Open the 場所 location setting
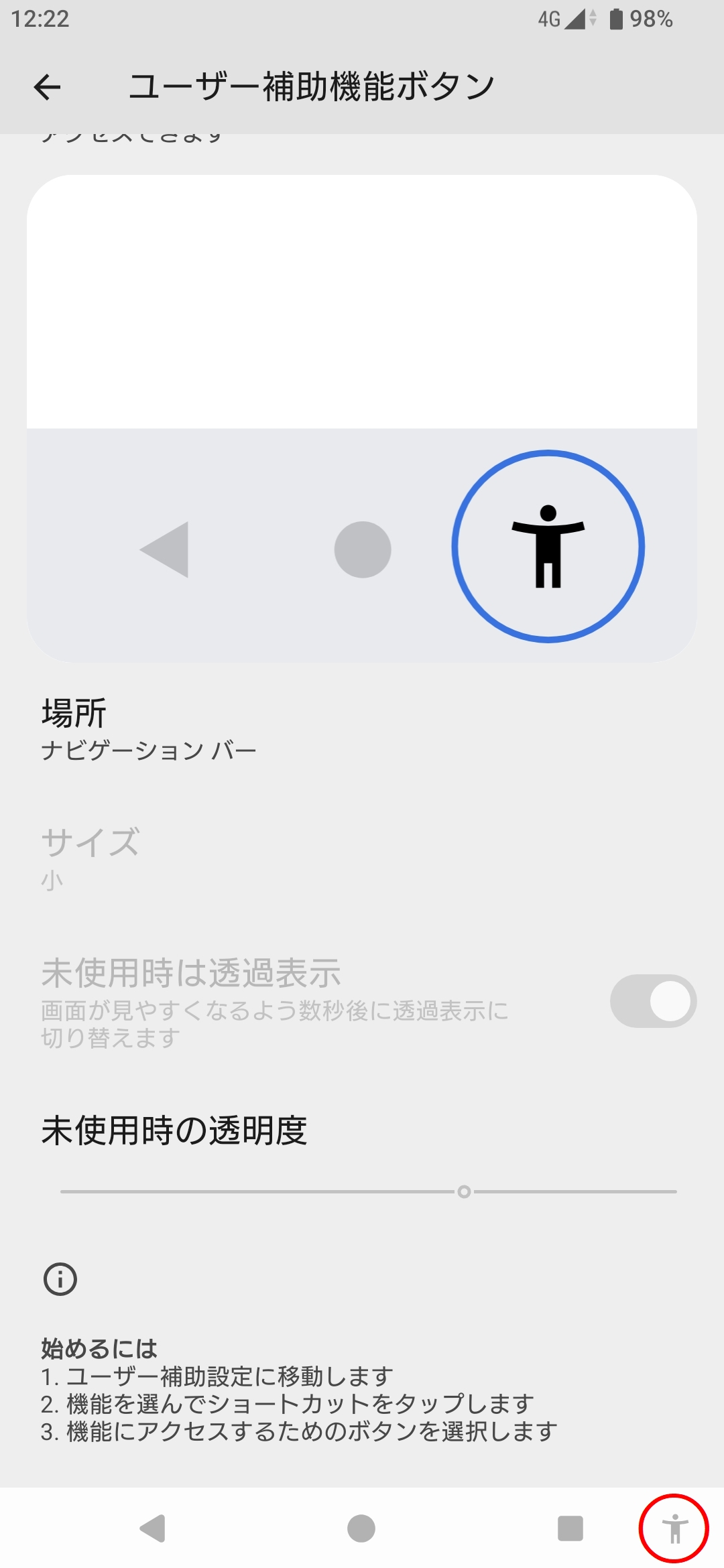 point(362,730)
